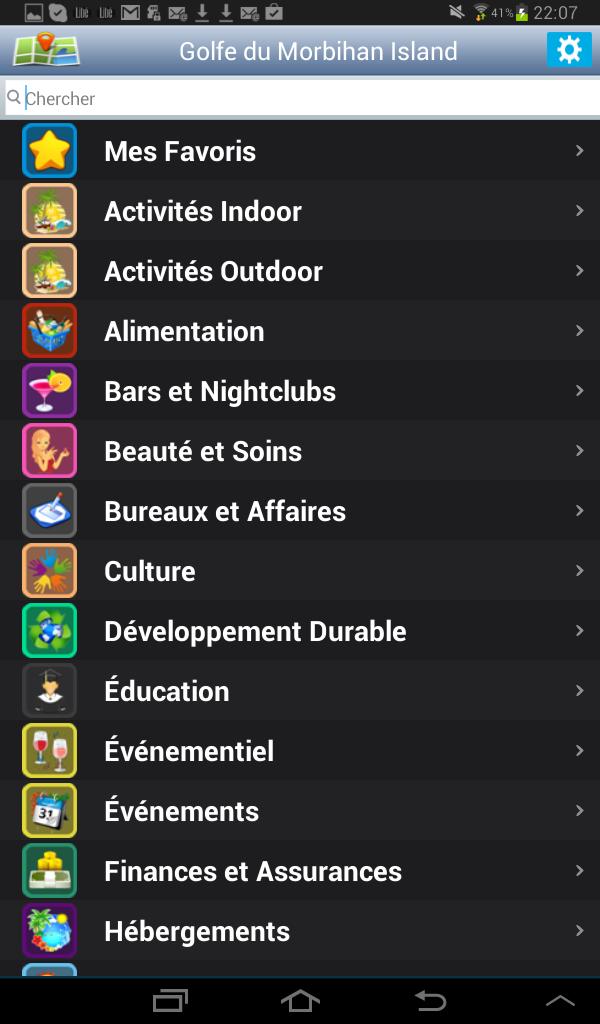Open the Éducation category
This screenshot has height=1024, width=600.
click(x=300, y=691)
